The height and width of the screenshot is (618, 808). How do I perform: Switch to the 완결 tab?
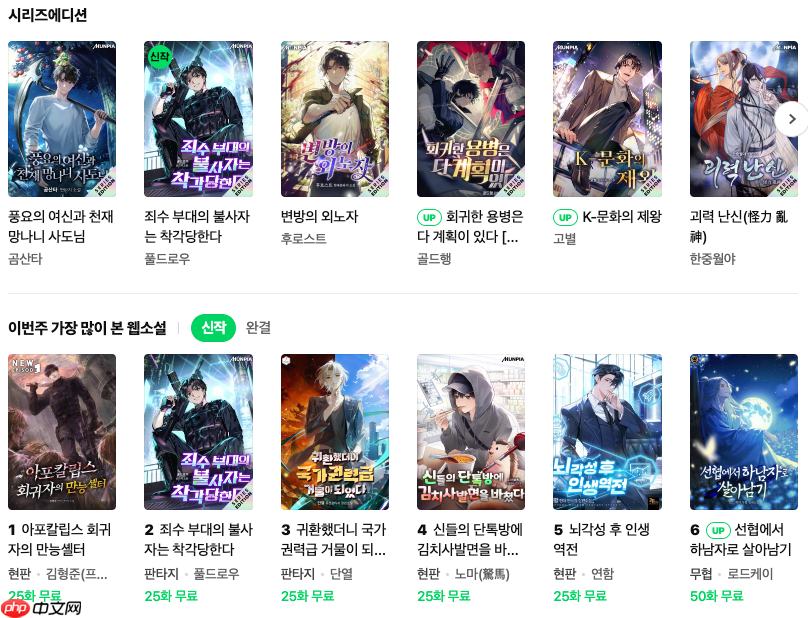[258, 327]
